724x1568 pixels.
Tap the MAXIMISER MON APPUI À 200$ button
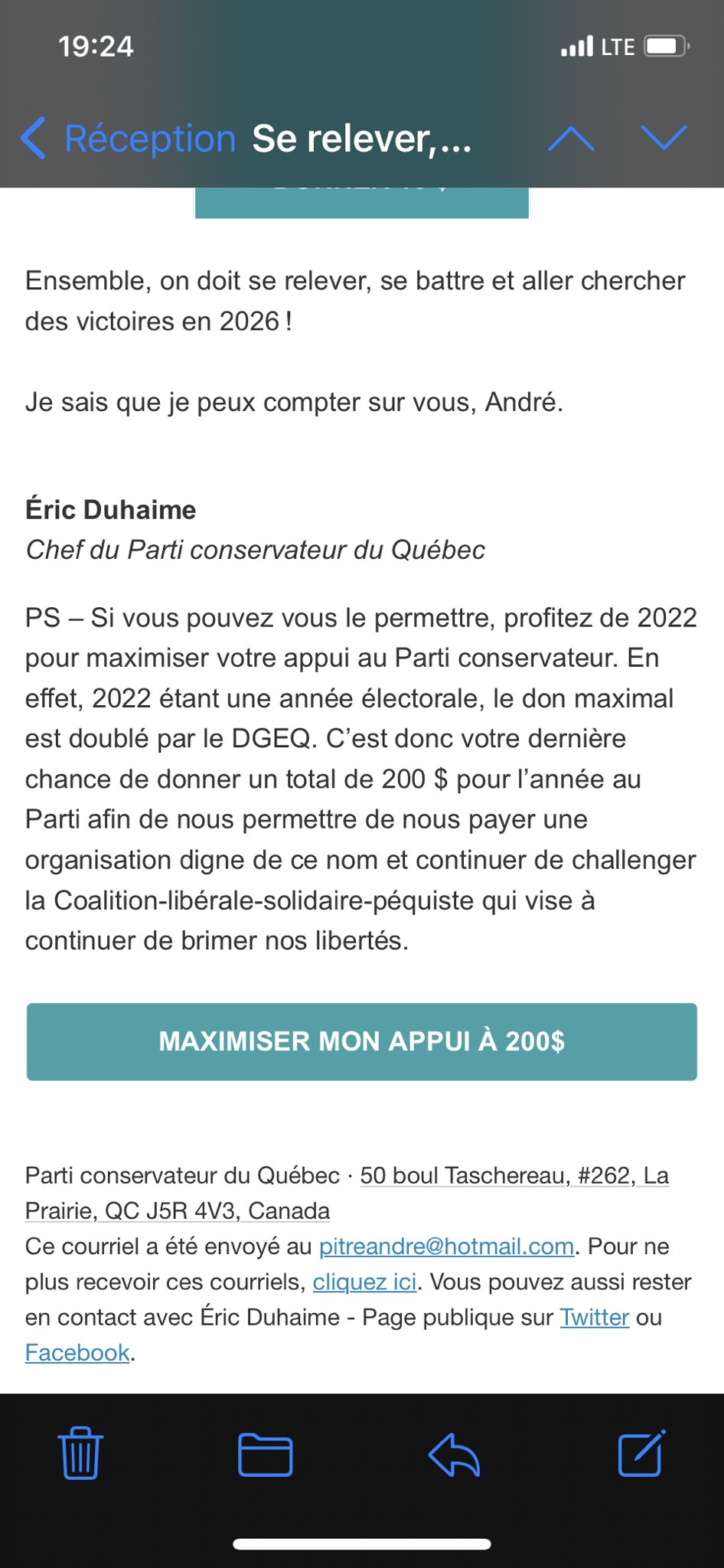click(362, 1041)
